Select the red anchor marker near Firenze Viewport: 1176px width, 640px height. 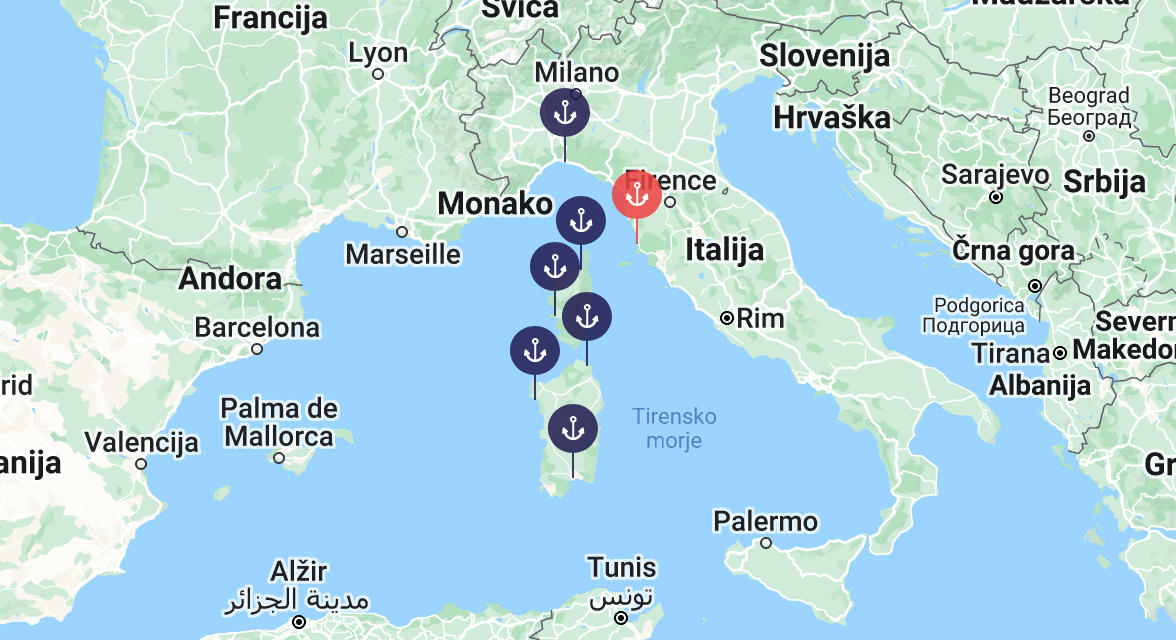point(636,195)
